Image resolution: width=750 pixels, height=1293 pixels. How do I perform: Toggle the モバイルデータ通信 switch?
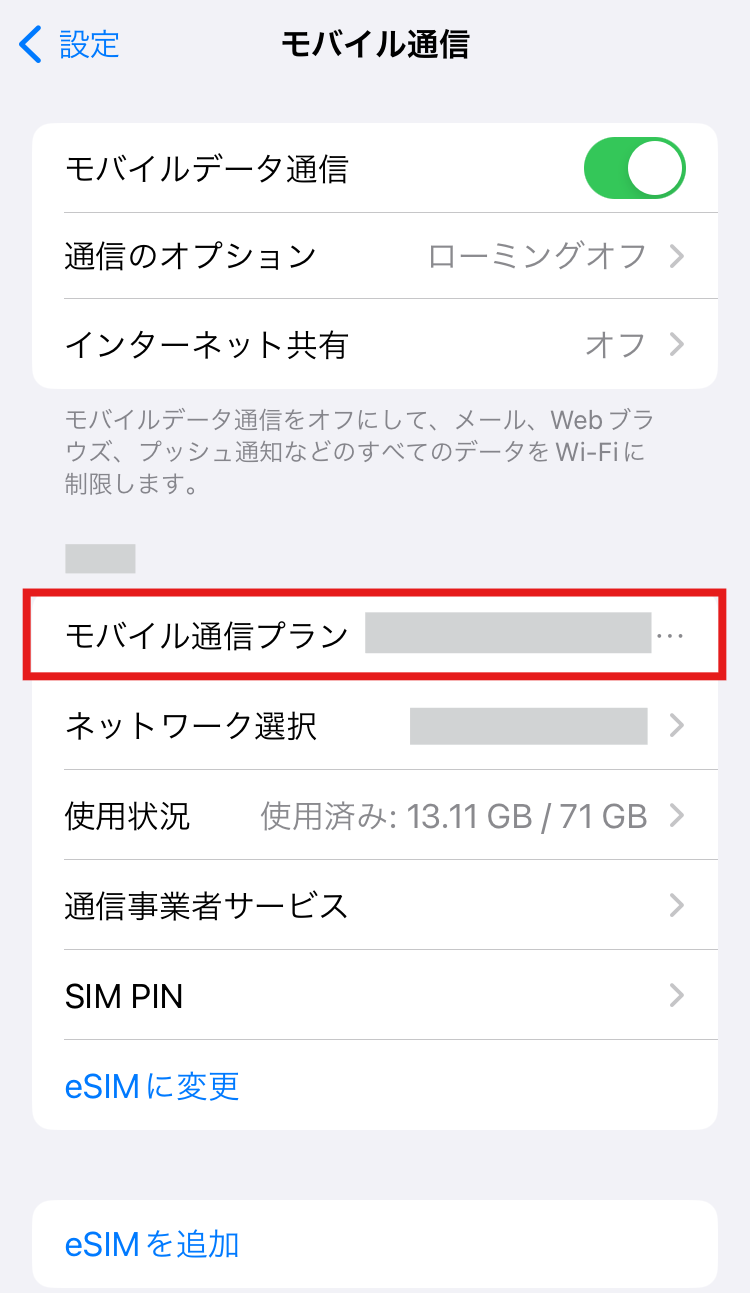tap(634, 169)
